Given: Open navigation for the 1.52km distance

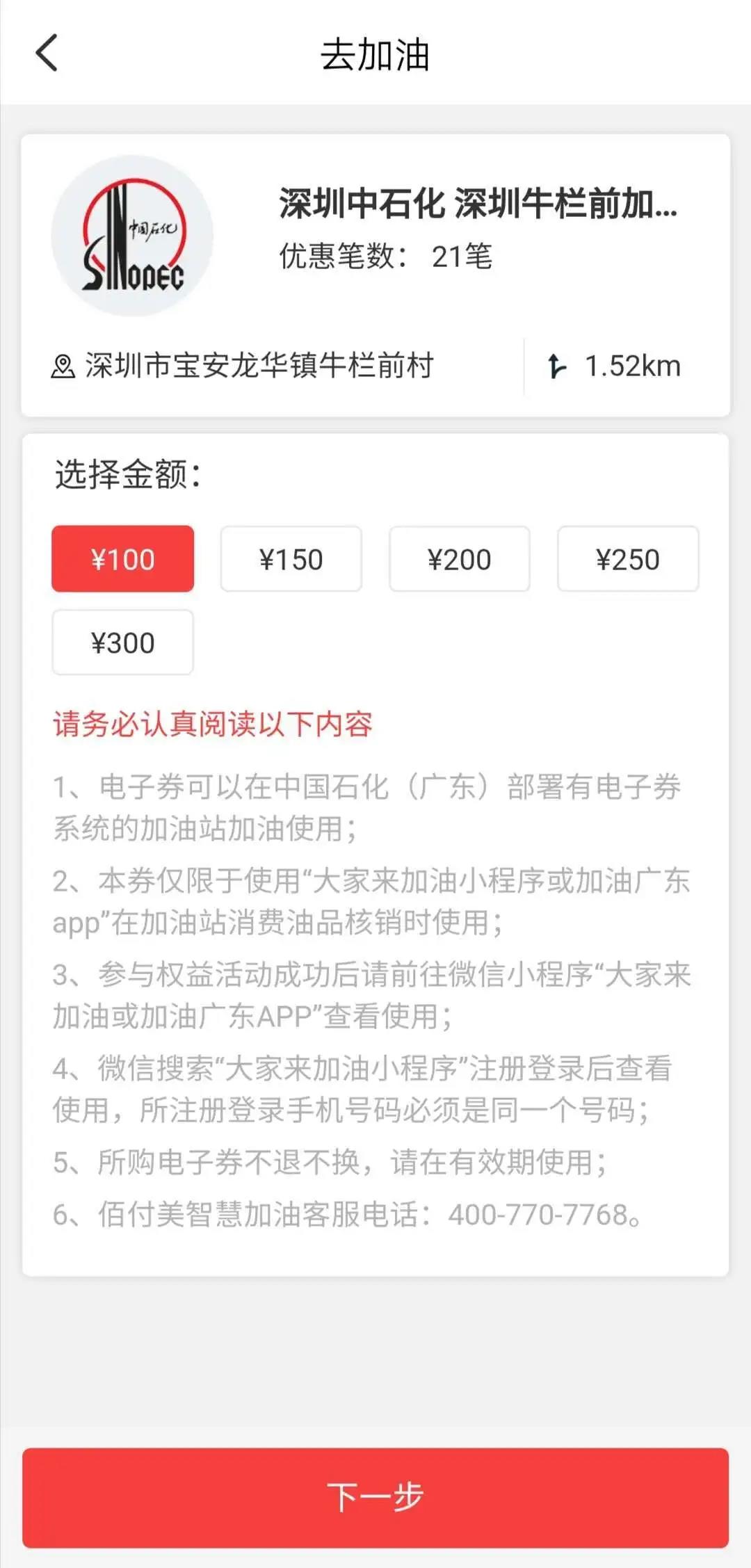Looking at the screenshot, I should click(615, 366).
